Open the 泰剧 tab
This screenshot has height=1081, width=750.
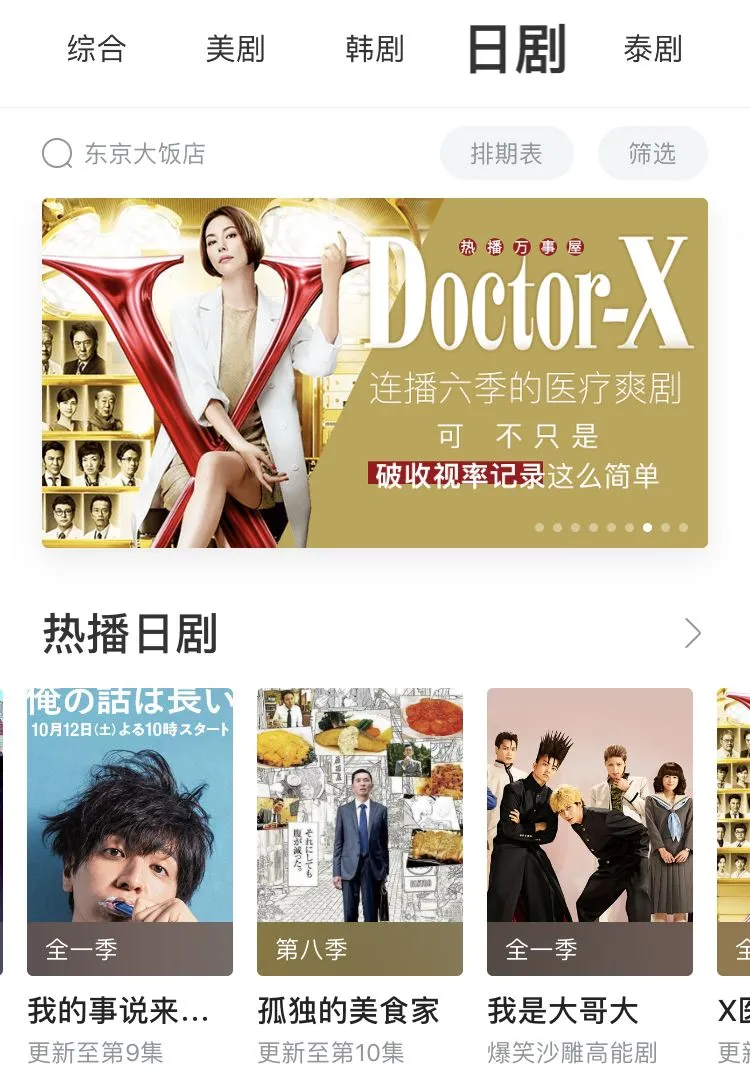[653, 49]
